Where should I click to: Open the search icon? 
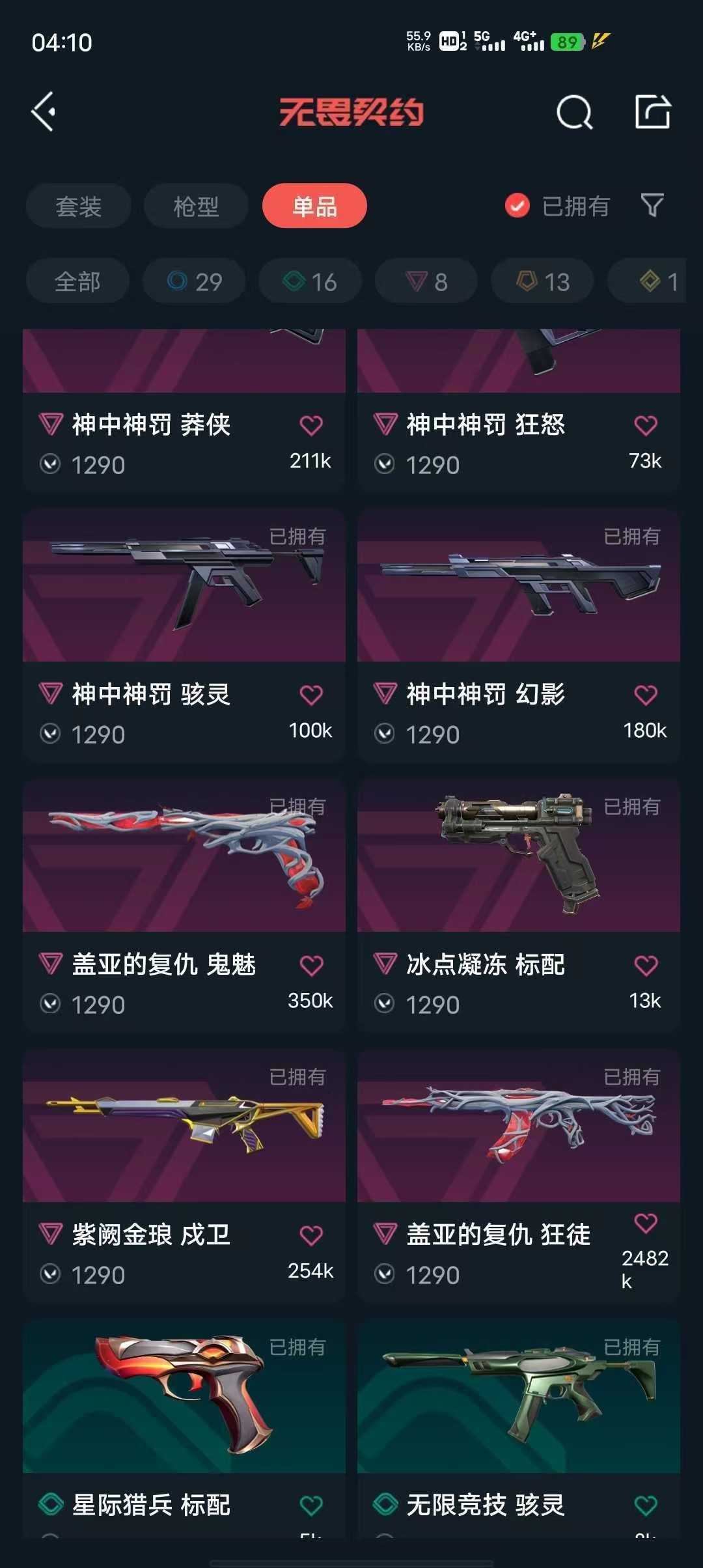tap(574, 113)
